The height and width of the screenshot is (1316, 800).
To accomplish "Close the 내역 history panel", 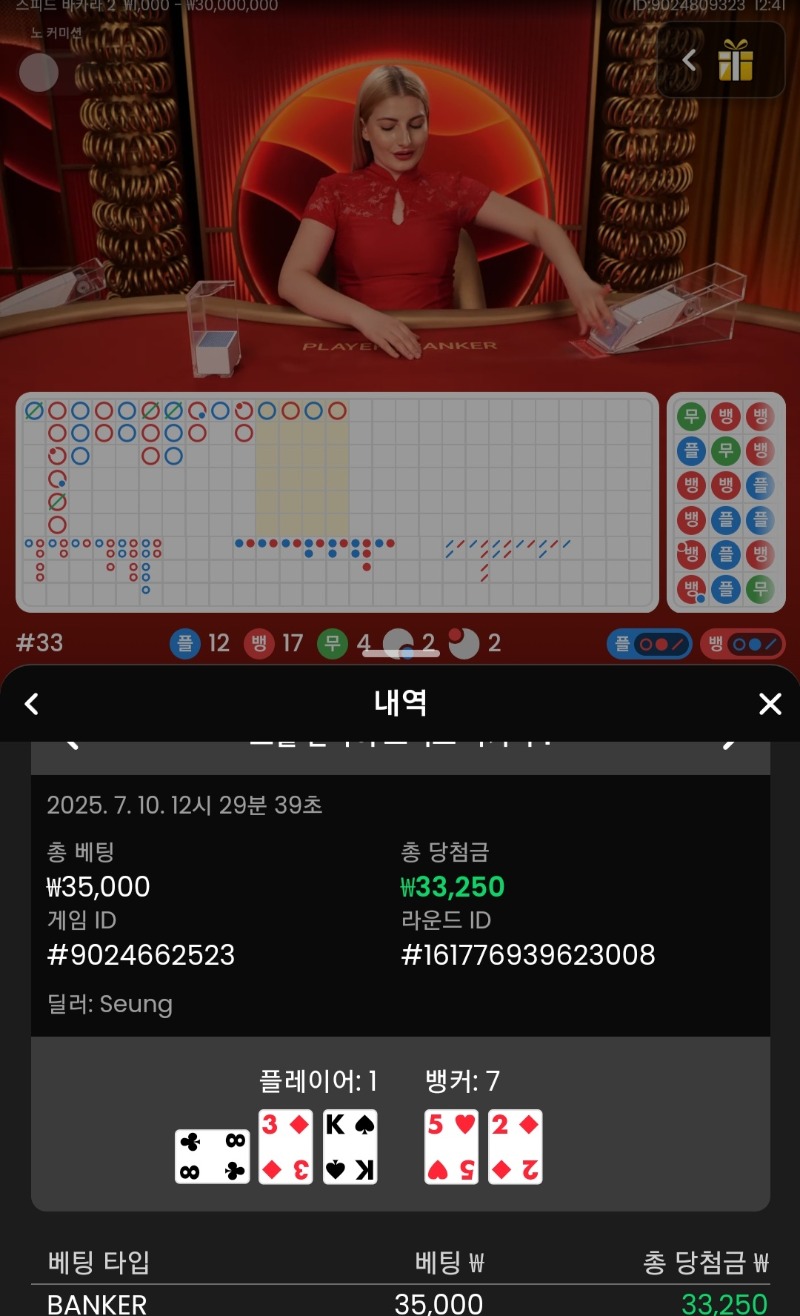I will (x=769, y=704).
